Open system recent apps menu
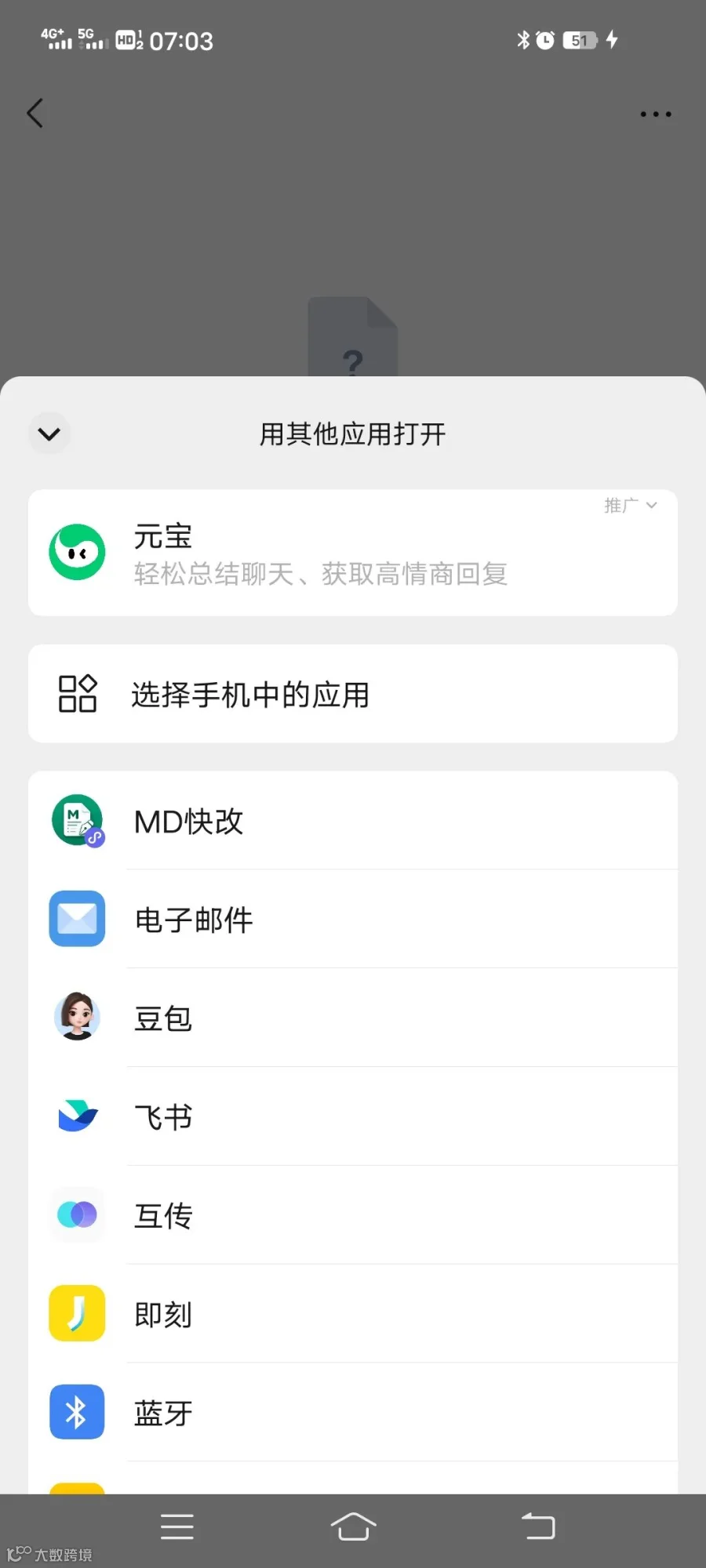Viewport: 706px width, 1568px height. tap(177, 1526)
